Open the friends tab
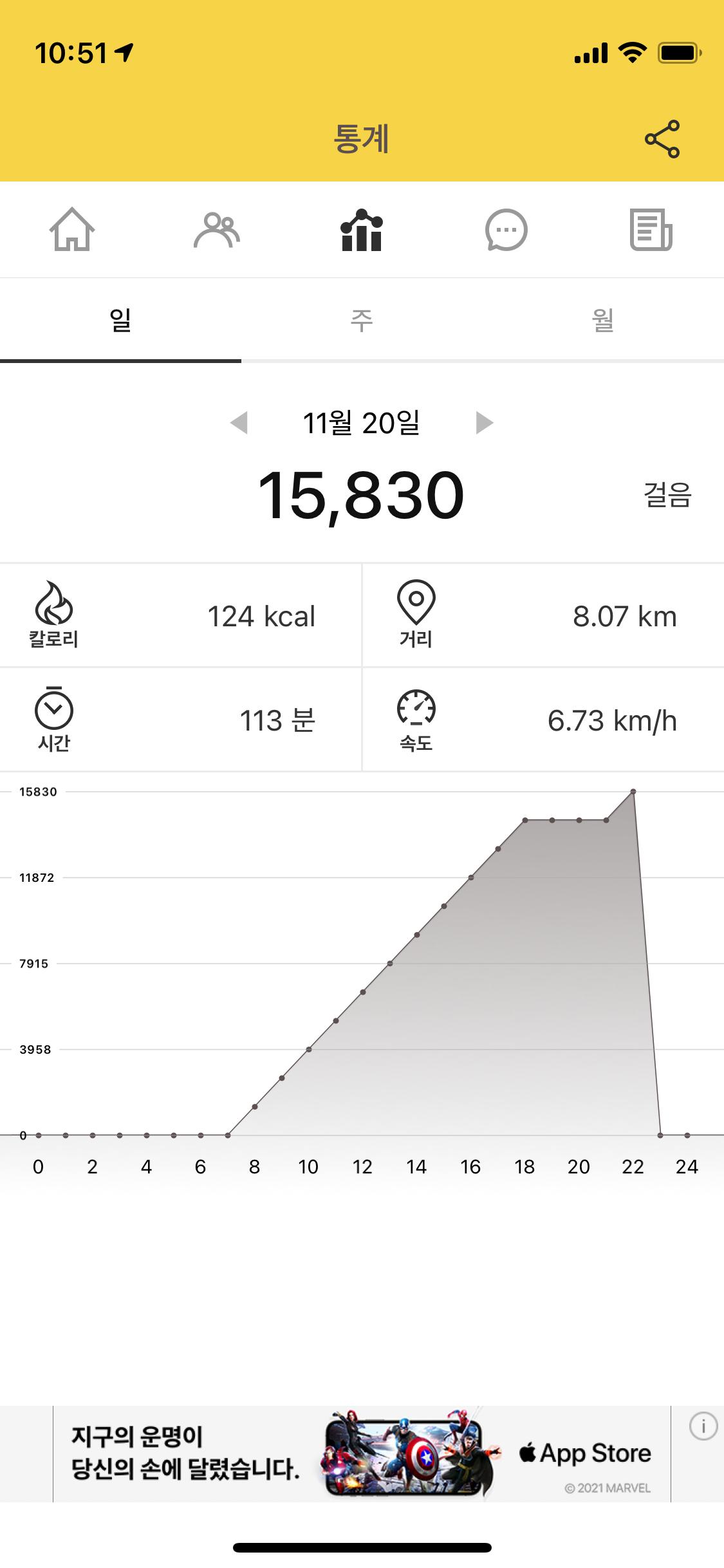The width and height of the screenshot is (724, 1568). click(217, 230)
